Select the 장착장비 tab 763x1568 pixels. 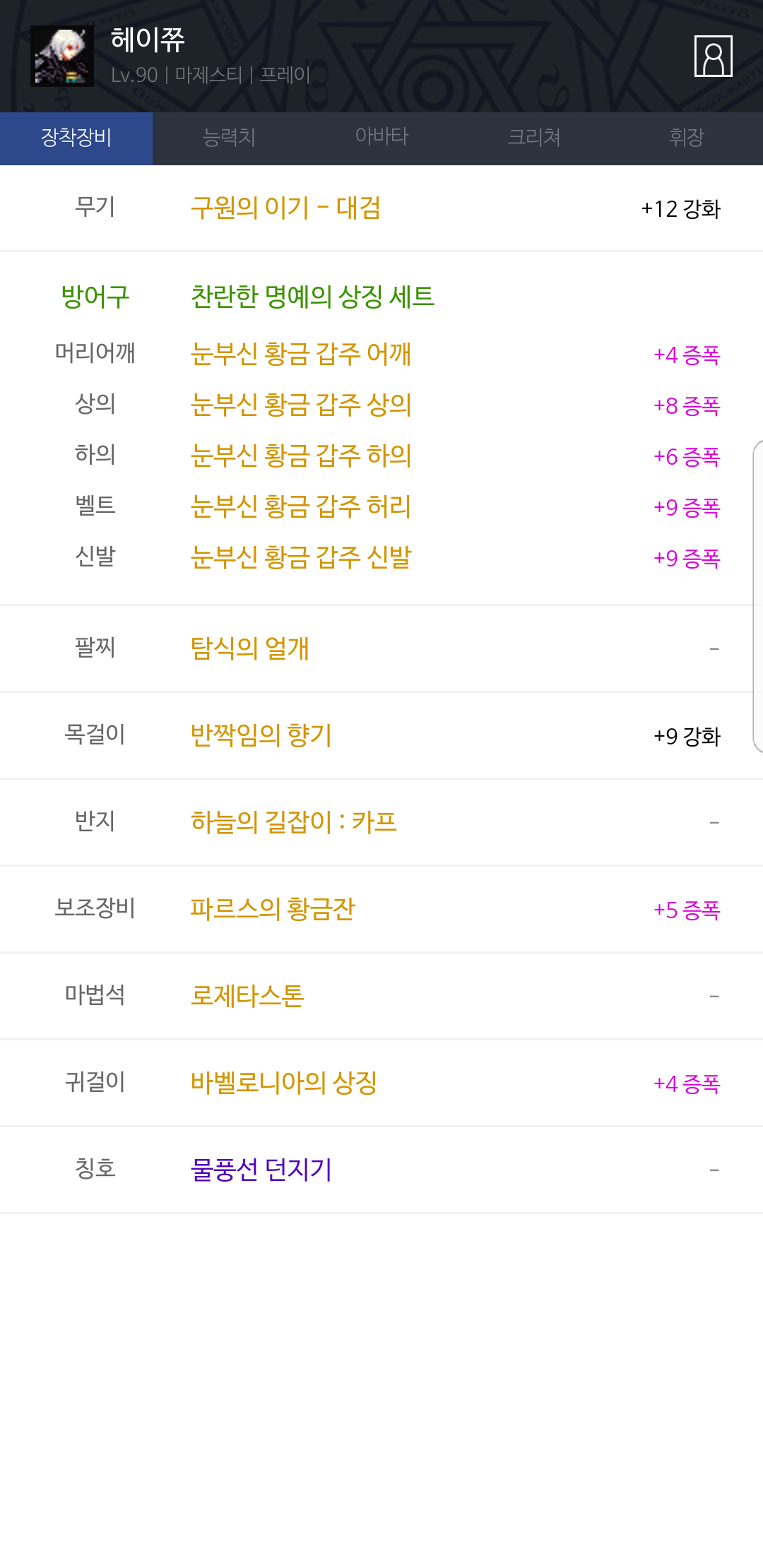[x=76, y=138]
